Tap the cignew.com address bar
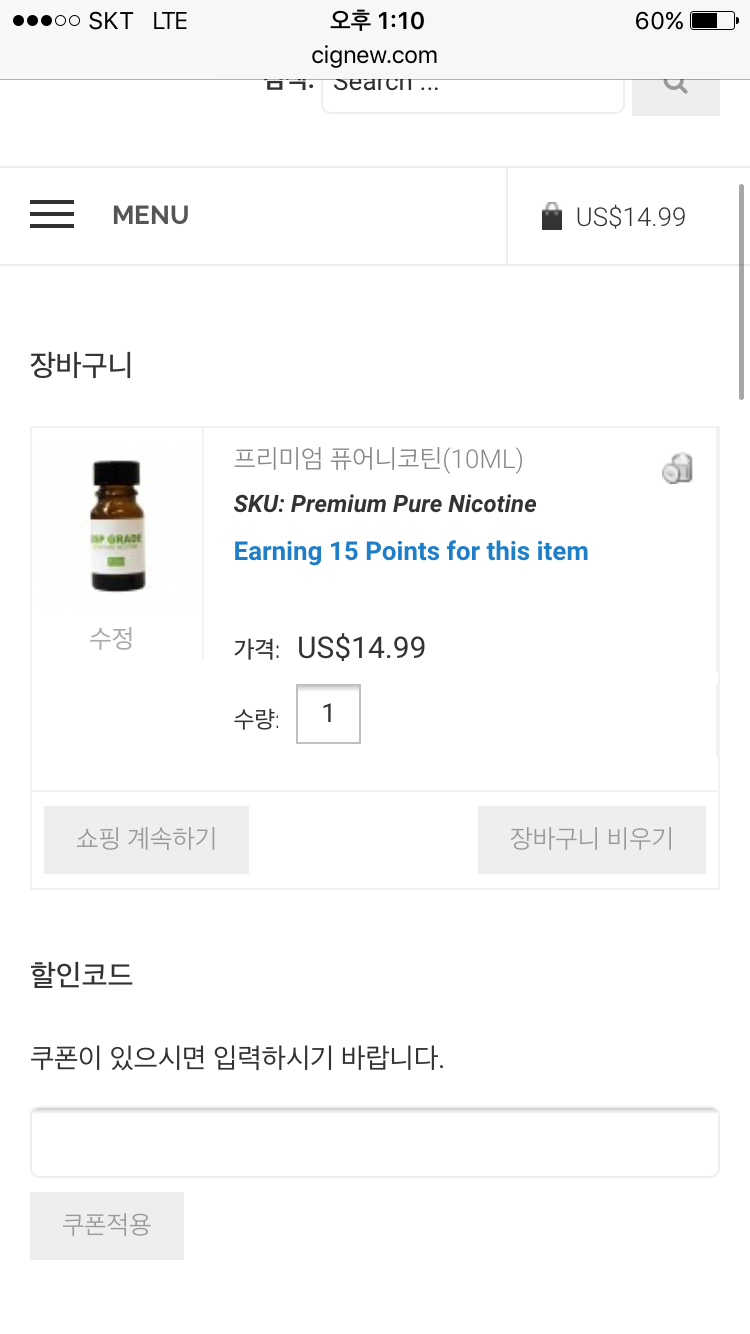The width and height of the screenshot is (750, 1334). tap(374, 55)
